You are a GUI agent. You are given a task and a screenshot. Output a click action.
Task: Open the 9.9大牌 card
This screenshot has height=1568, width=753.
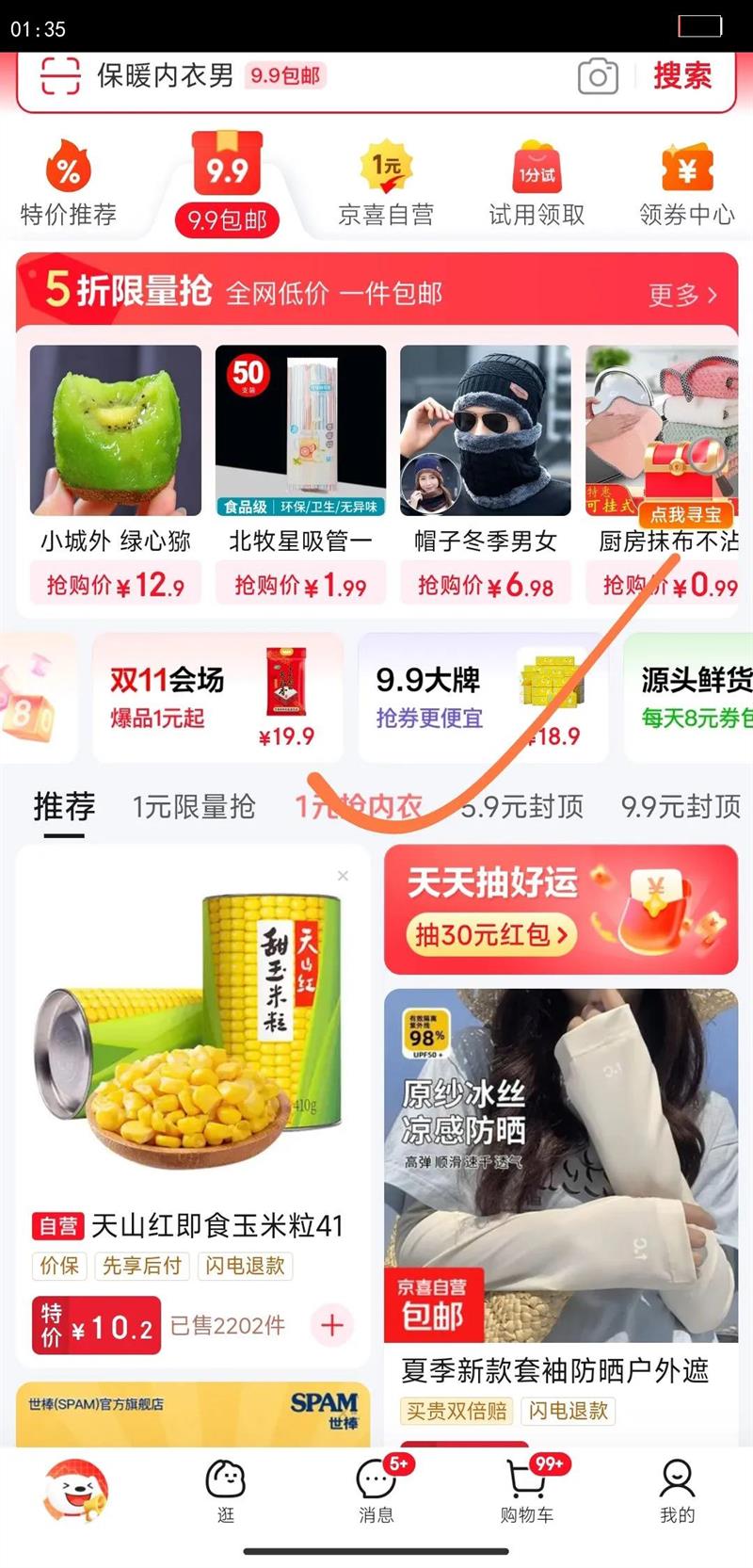point(483,698)
